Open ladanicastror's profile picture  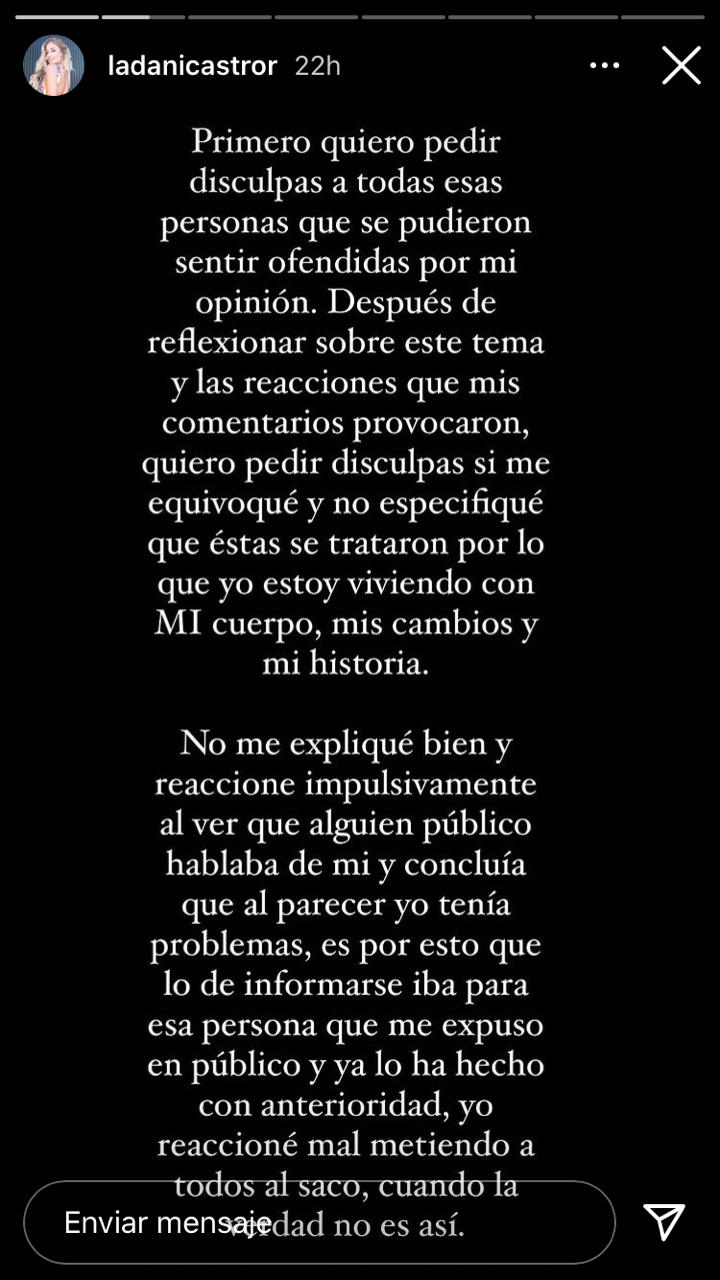(54, 66)
